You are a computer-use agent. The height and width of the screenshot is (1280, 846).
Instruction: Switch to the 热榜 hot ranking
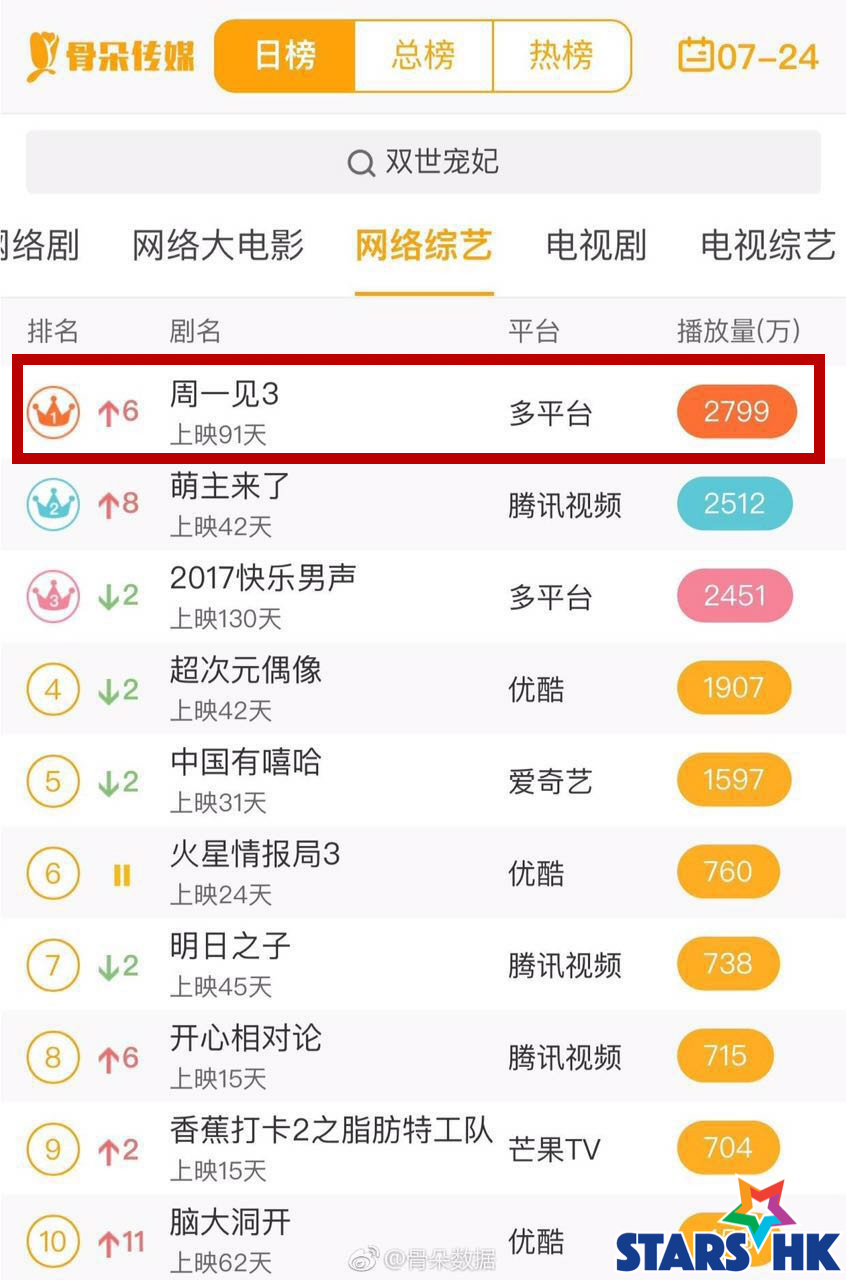561,56
